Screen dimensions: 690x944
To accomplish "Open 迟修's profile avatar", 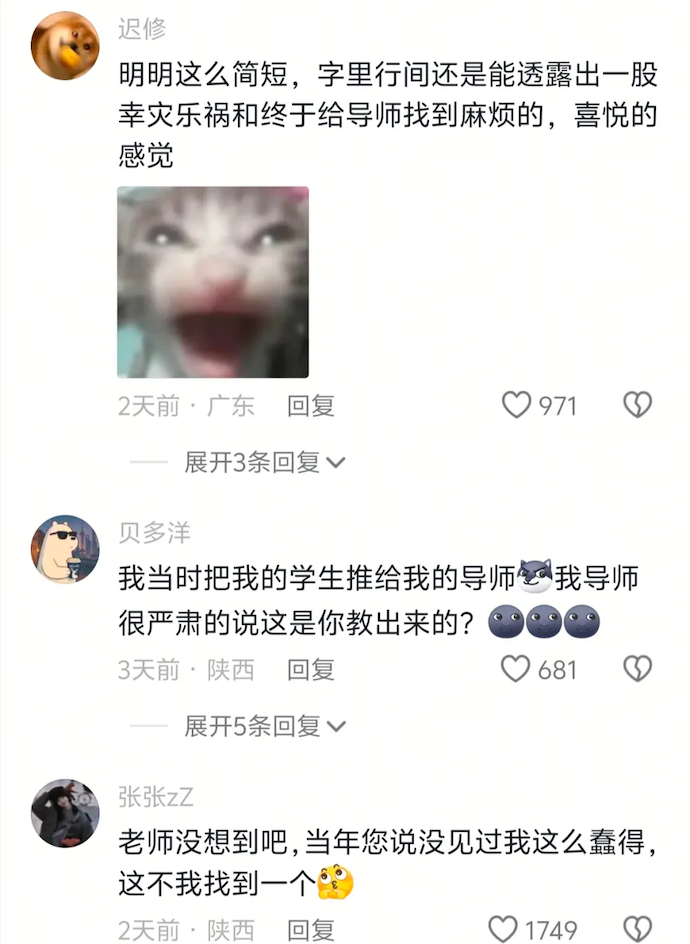I will [66, 46].
